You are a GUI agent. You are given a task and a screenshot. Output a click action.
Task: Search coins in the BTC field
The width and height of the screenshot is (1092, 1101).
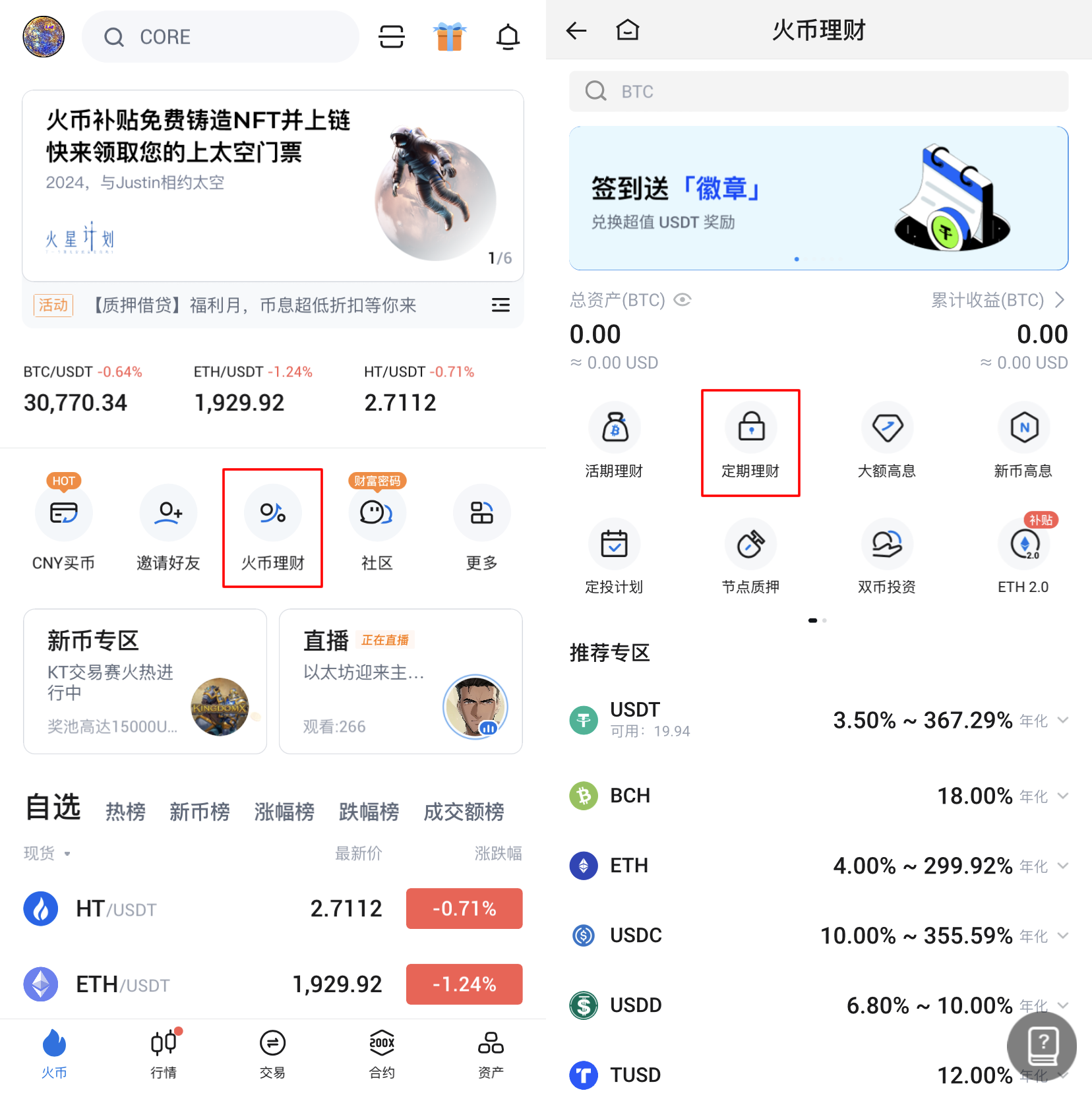[x=818, y=92]
